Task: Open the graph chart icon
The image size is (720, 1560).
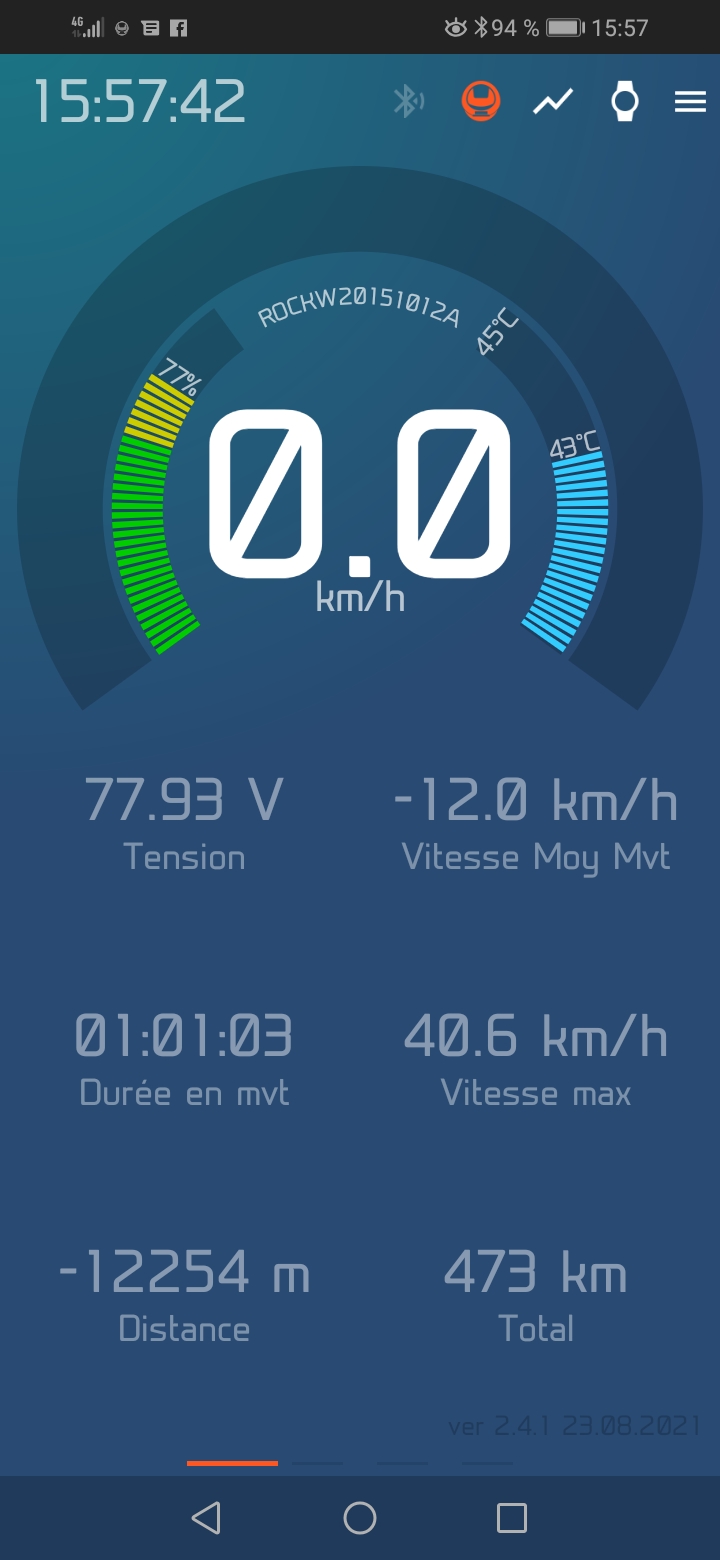Action: 553,101
